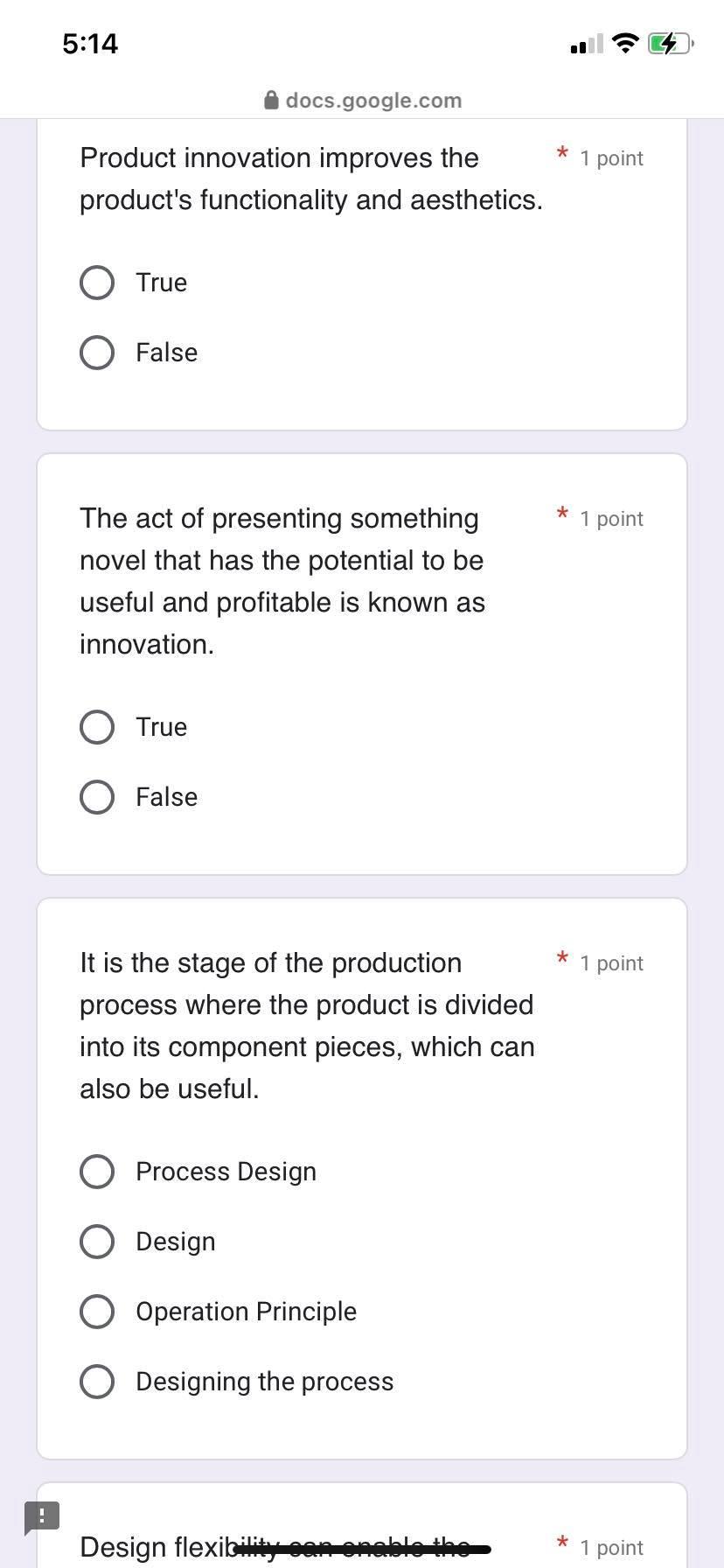
Task: Pick the Process Design option
Action: 97,1172
